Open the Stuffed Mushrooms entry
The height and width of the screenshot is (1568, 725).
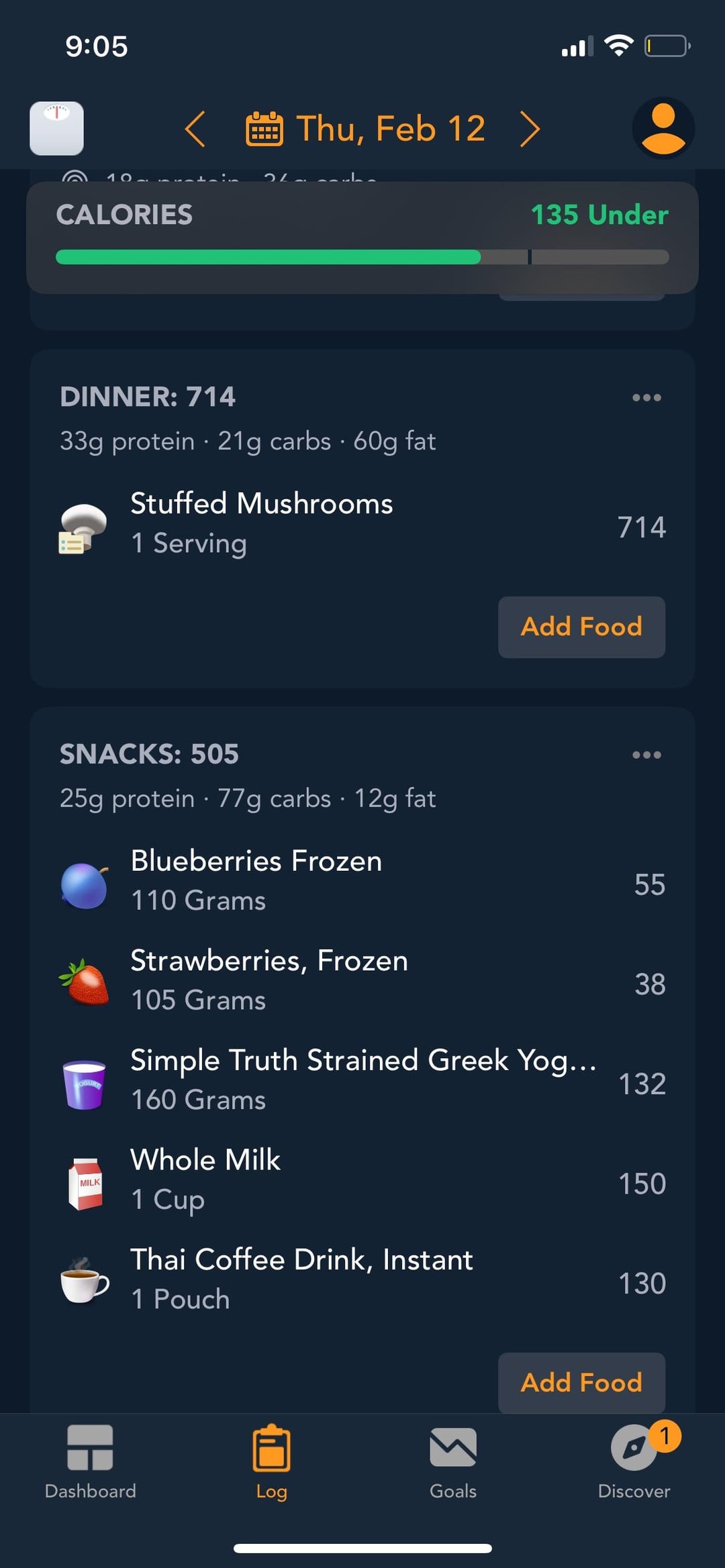click(x=362, y=524)
